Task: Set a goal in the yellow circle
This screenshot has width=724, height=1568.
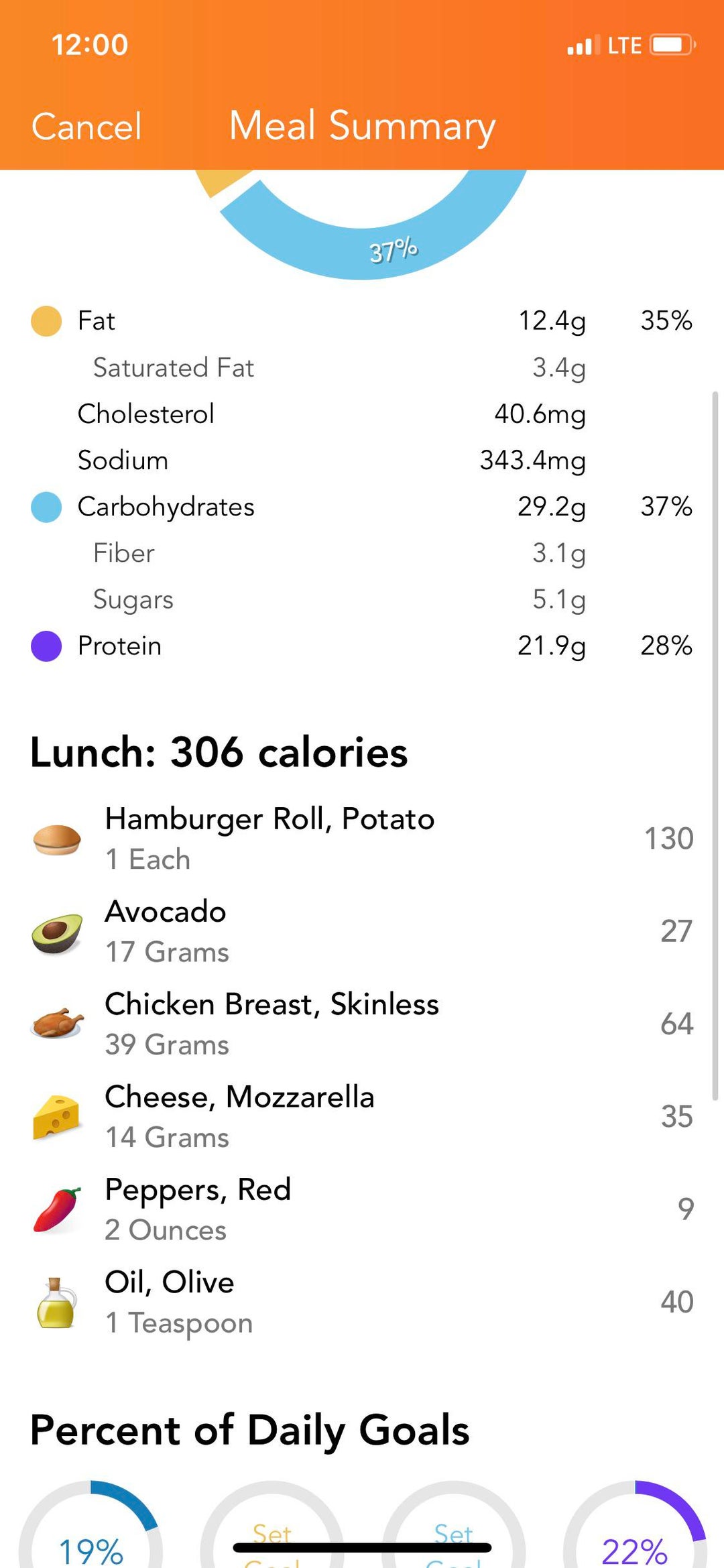Action: coord(271,1542)
